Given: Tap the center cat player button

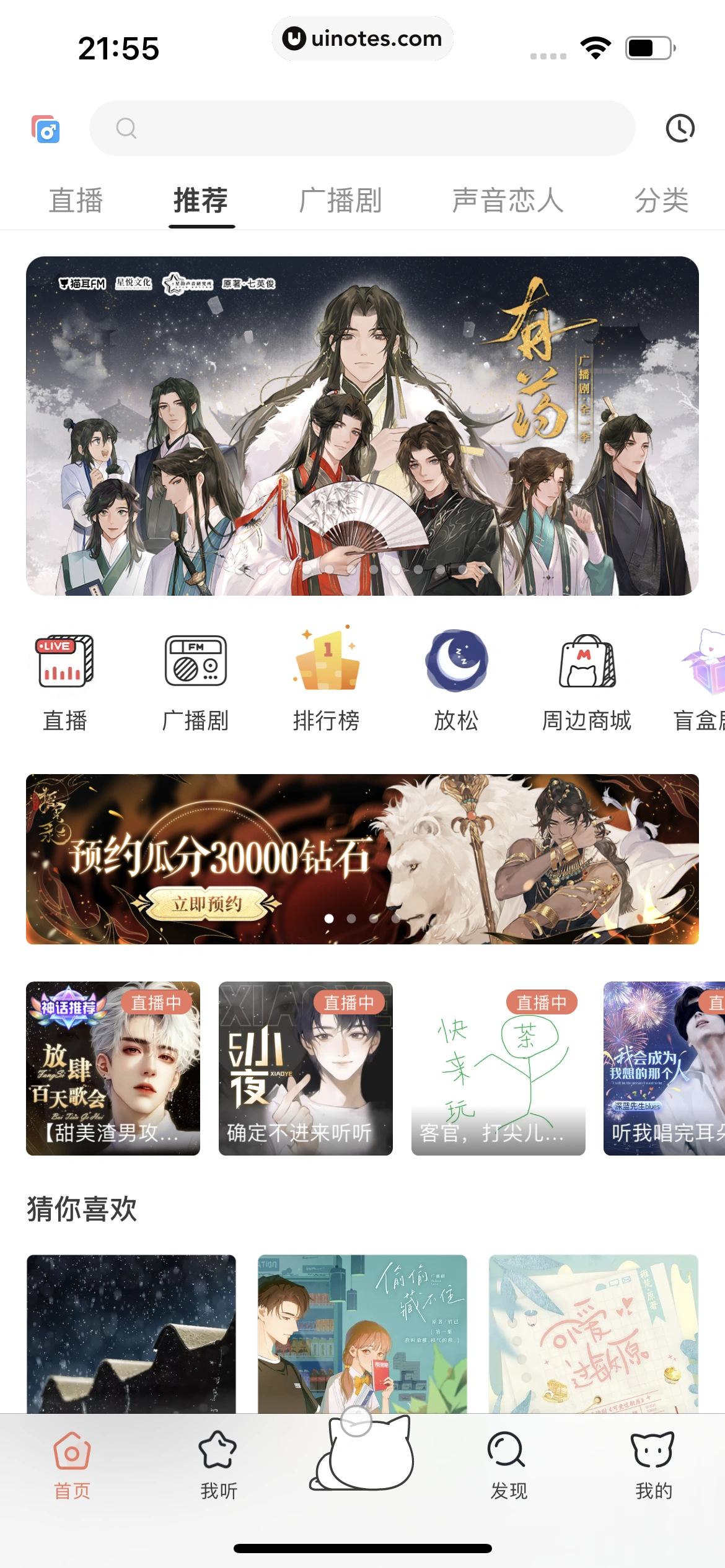Looking at the screenshot, I should [363, 1453].
